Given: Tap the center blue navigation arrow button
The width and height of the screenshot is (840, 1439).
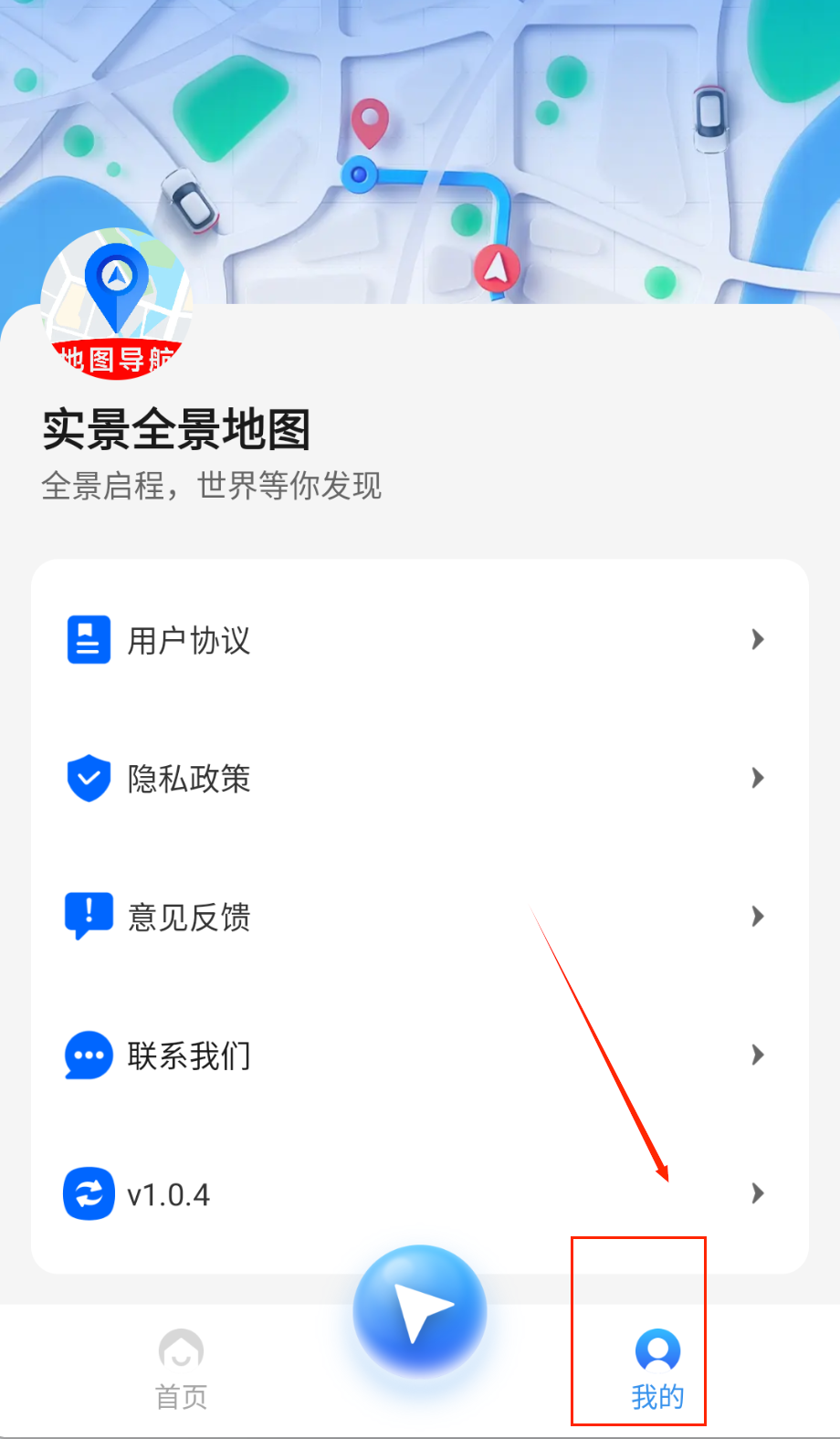Looking at the screenshot, I should 420,1312.
